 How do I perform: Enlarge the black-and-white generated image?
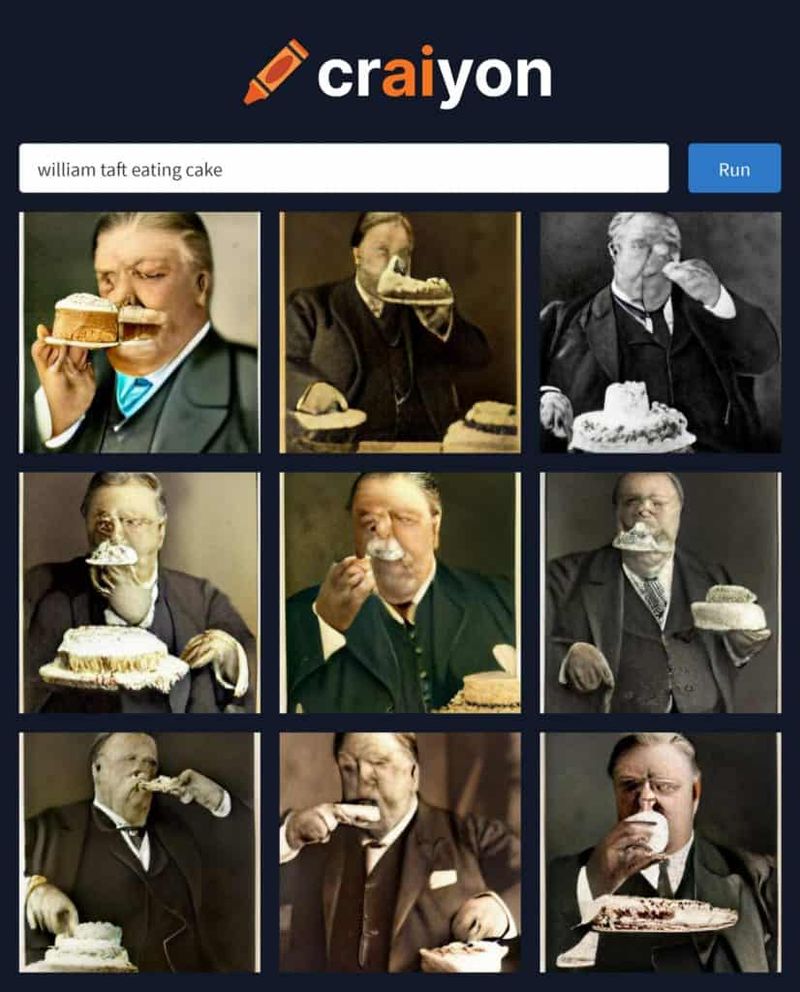tap(660, 332)
